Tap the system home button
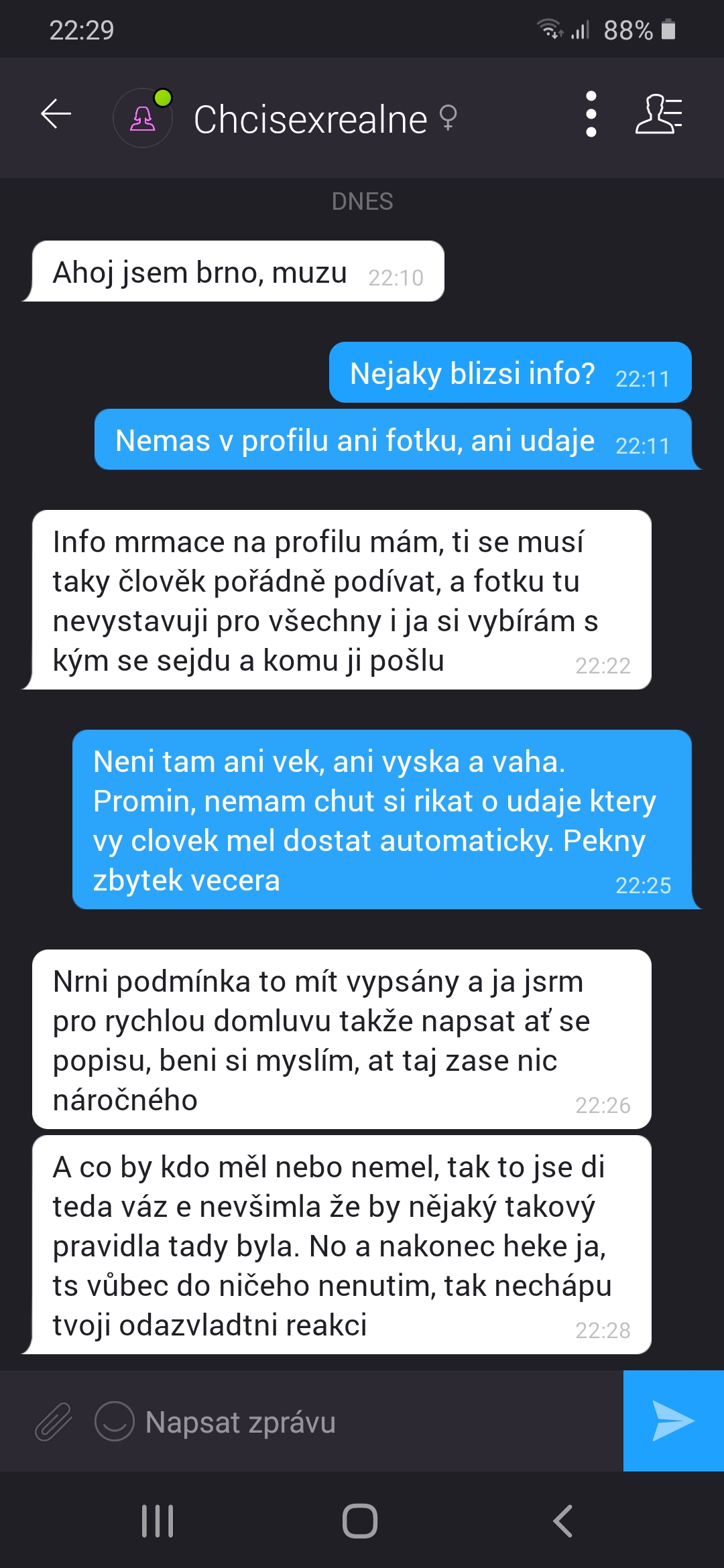 tap(360, 1520)
